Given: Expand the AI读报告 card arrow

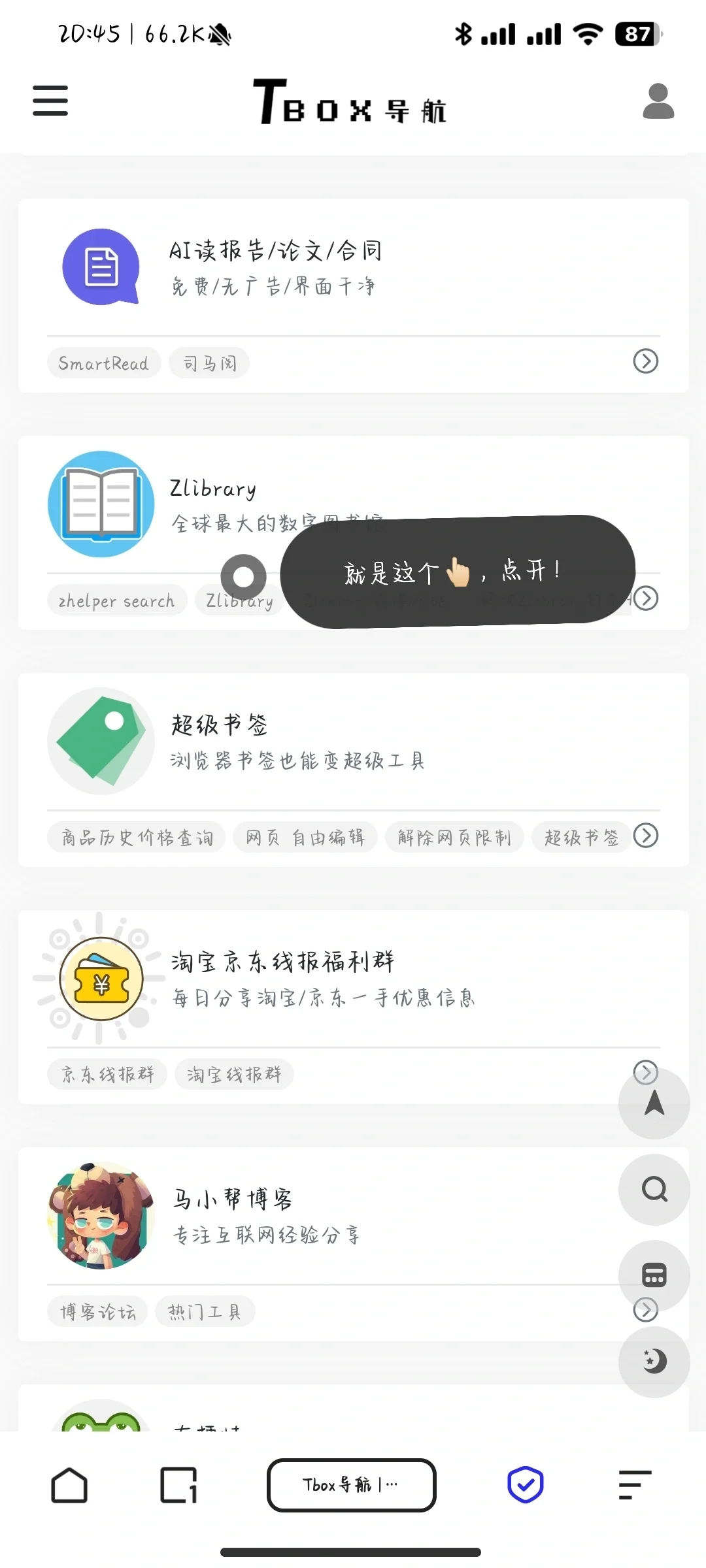Looking at the screenshot, I should pos(646,361).
